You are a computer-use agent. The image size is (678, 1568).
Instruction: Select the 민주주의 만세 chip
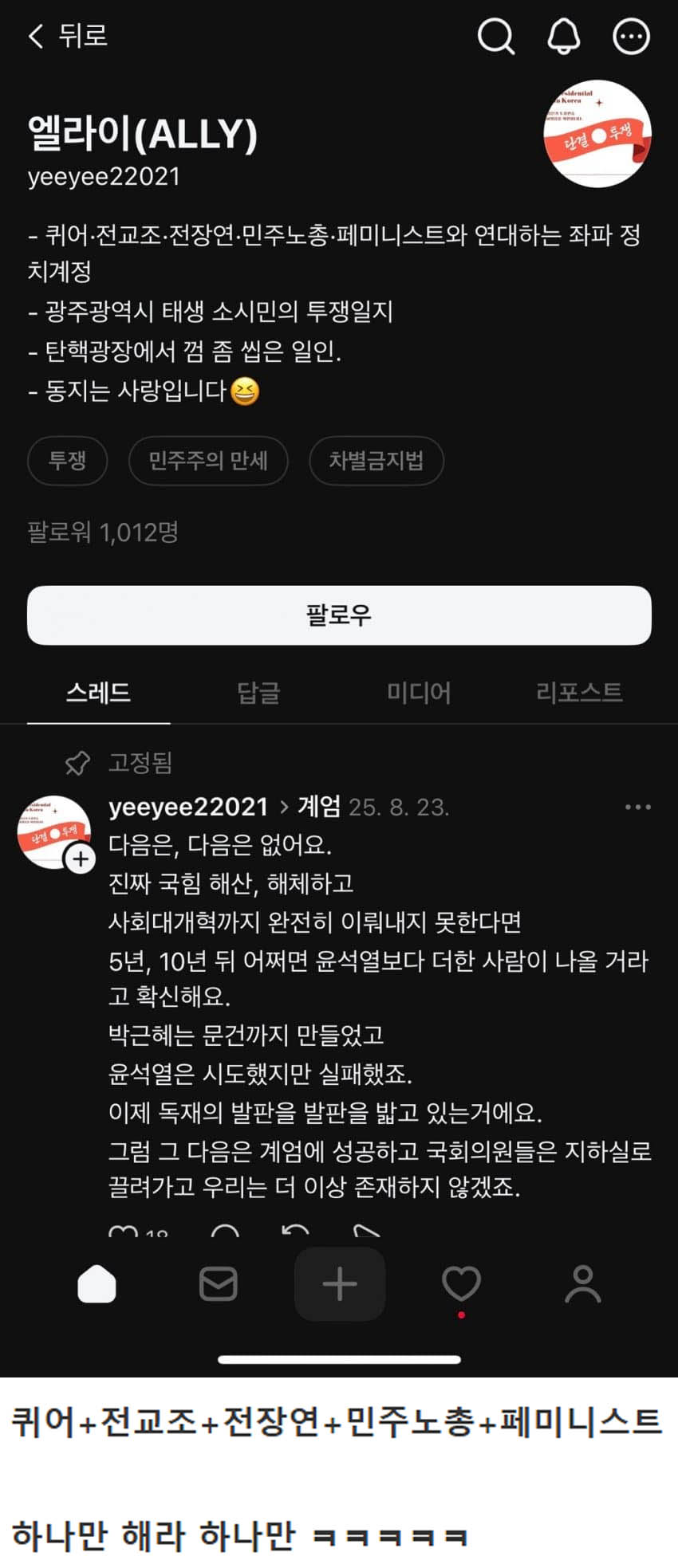pos(208,461)
